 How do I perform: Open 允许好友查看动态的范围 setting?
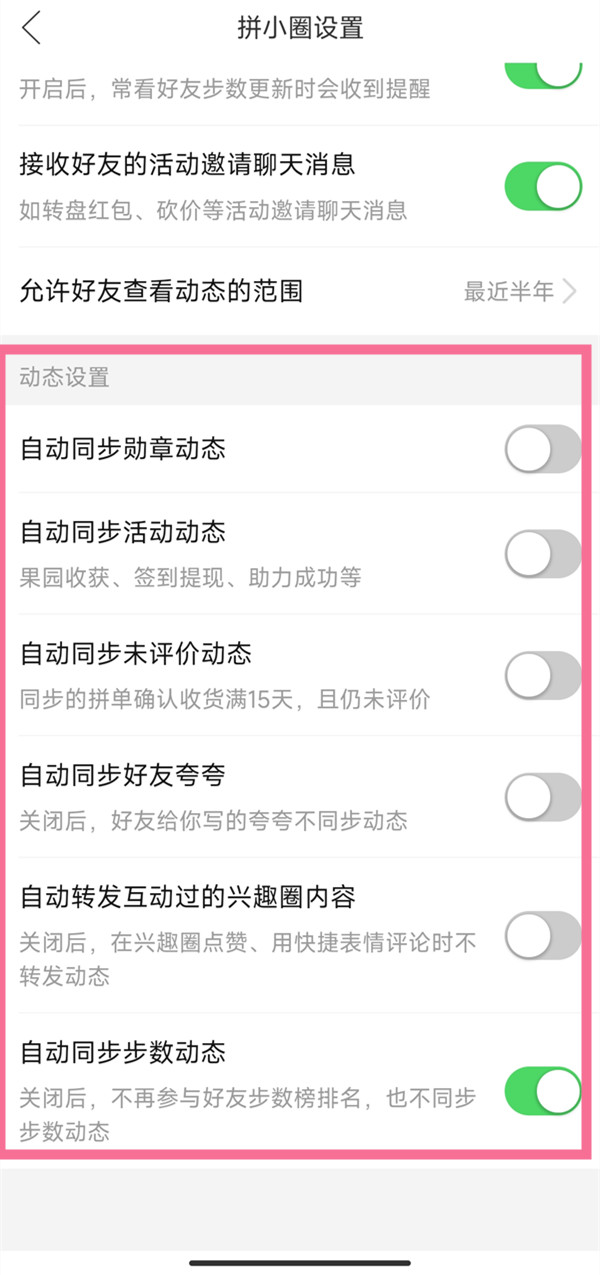pos(300,291)
